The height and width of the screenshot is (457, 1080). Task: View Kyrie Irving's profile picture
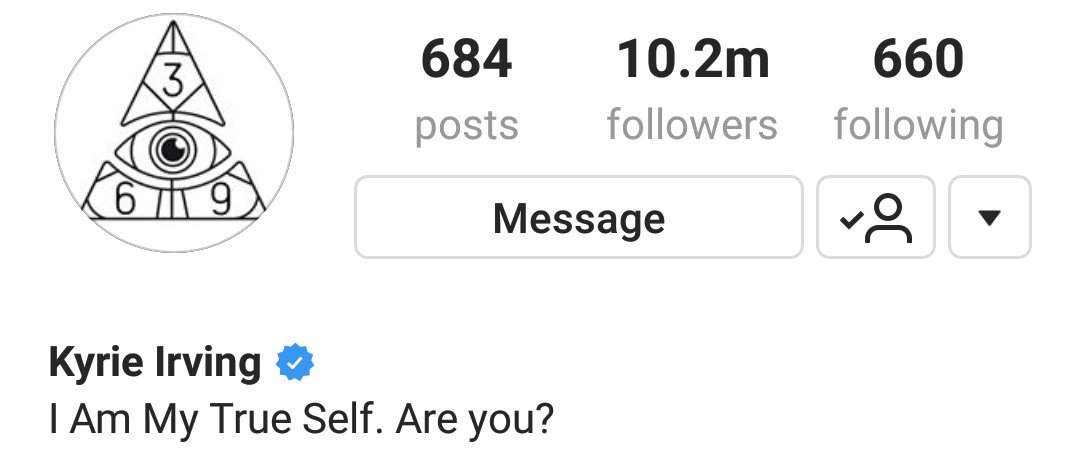[174, 133]
